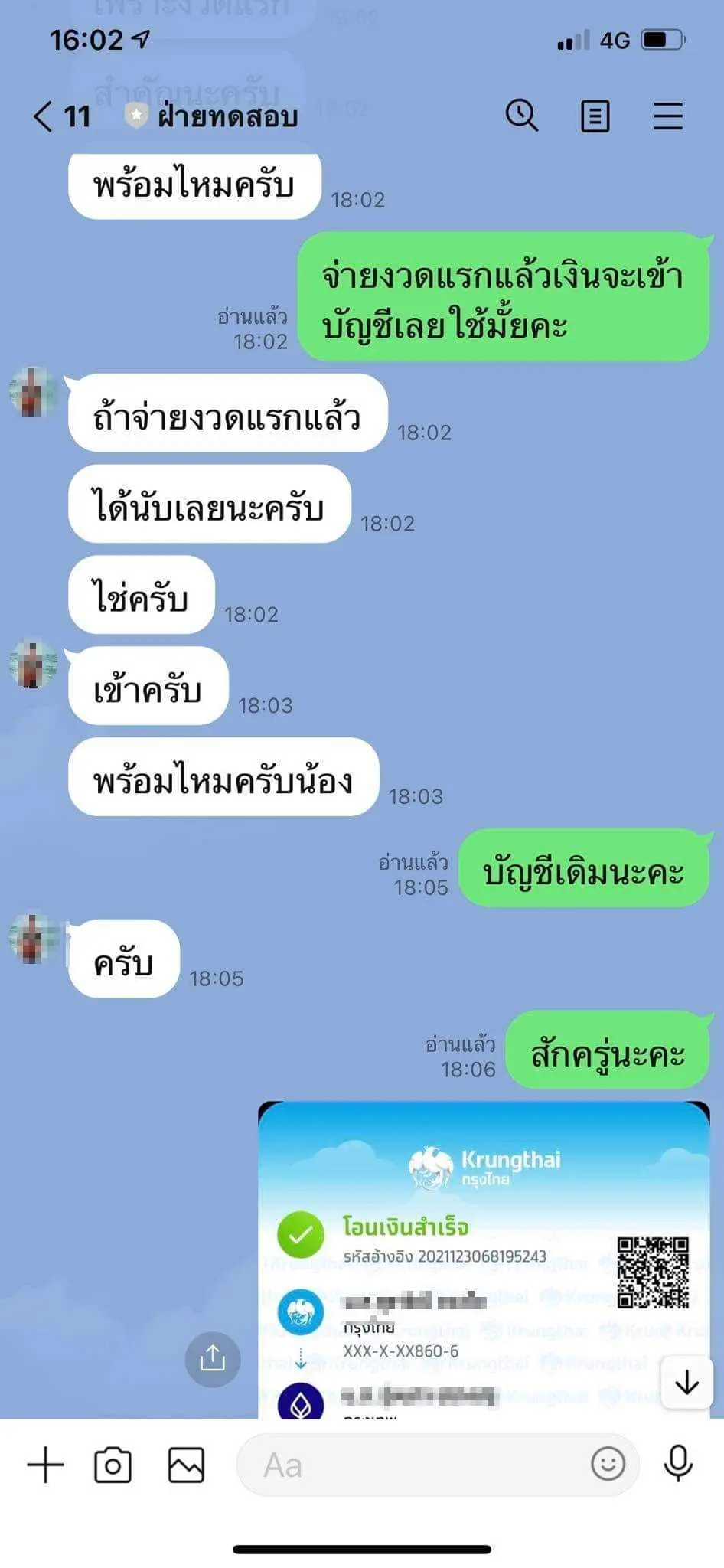This screenshot has height=1568, width=724.
Task: Open the plus attachment menu
Action: 45,1465
